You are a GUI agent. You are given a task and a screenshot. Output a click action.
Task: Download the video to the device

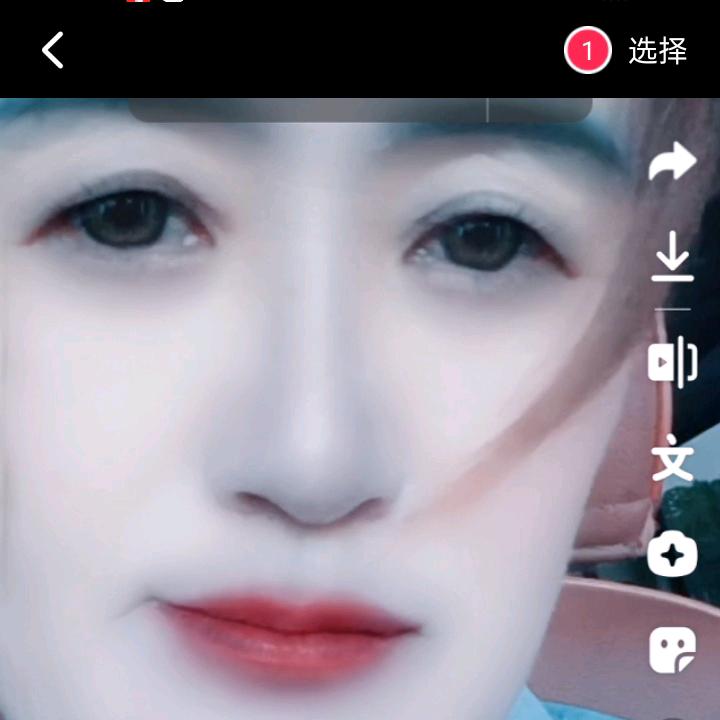tap(672, 257)
